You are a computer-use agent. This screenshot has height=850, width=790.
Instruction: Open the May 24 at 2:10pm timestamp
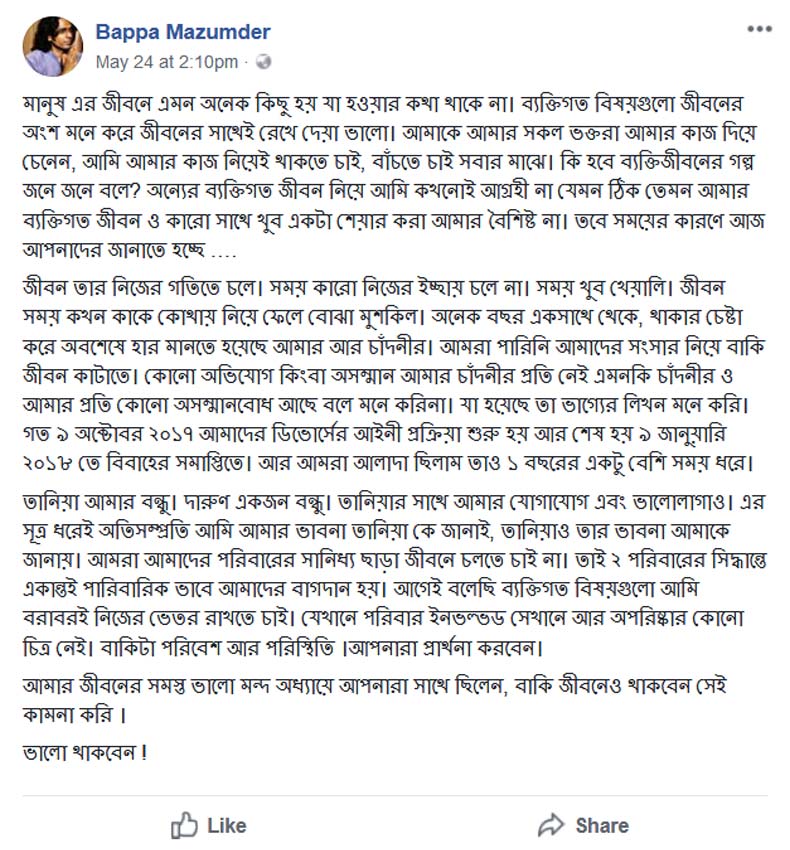pos(166,62)
